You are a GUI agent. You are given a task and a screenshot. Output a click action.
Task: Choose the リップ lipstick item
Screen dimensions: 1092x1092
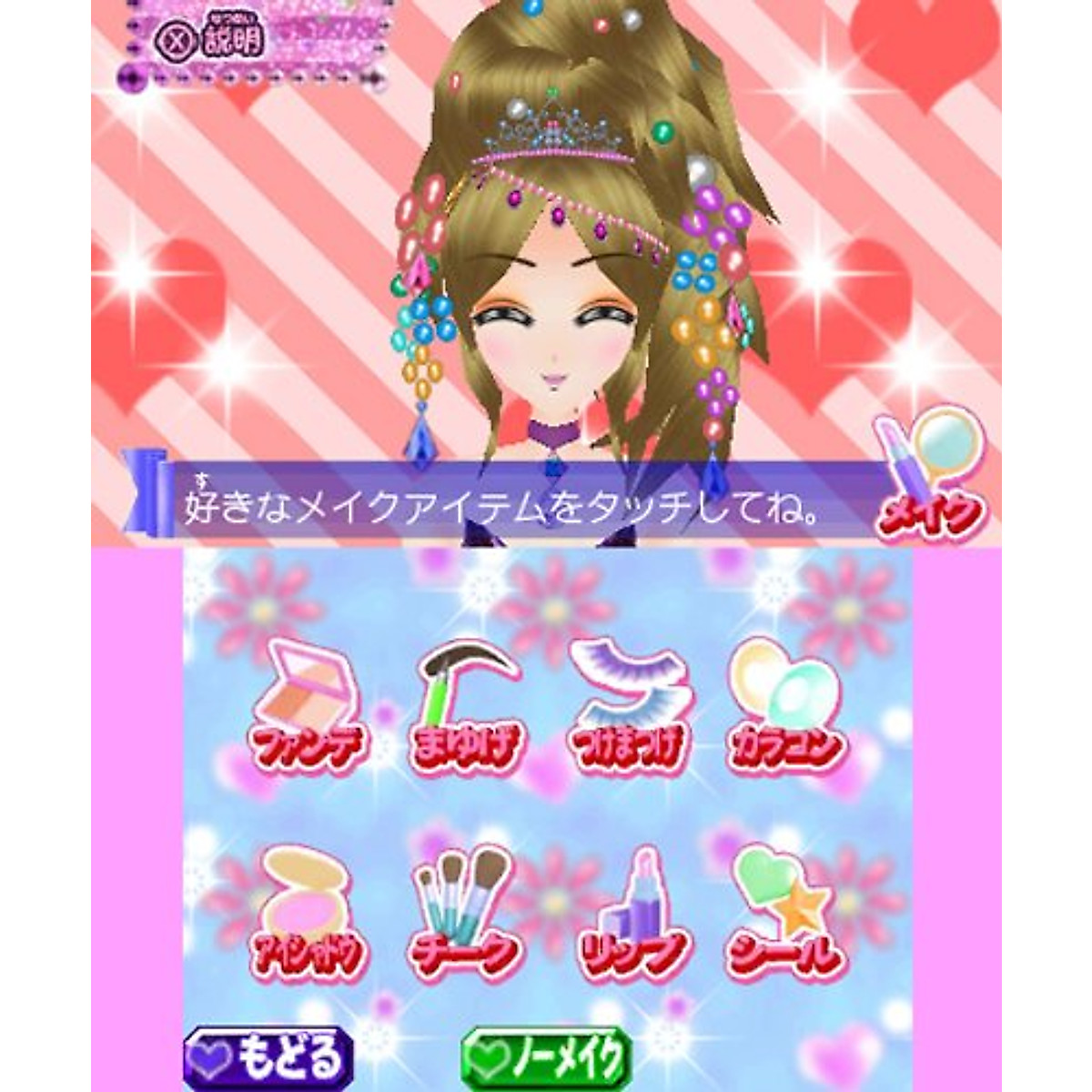point(631,912)
